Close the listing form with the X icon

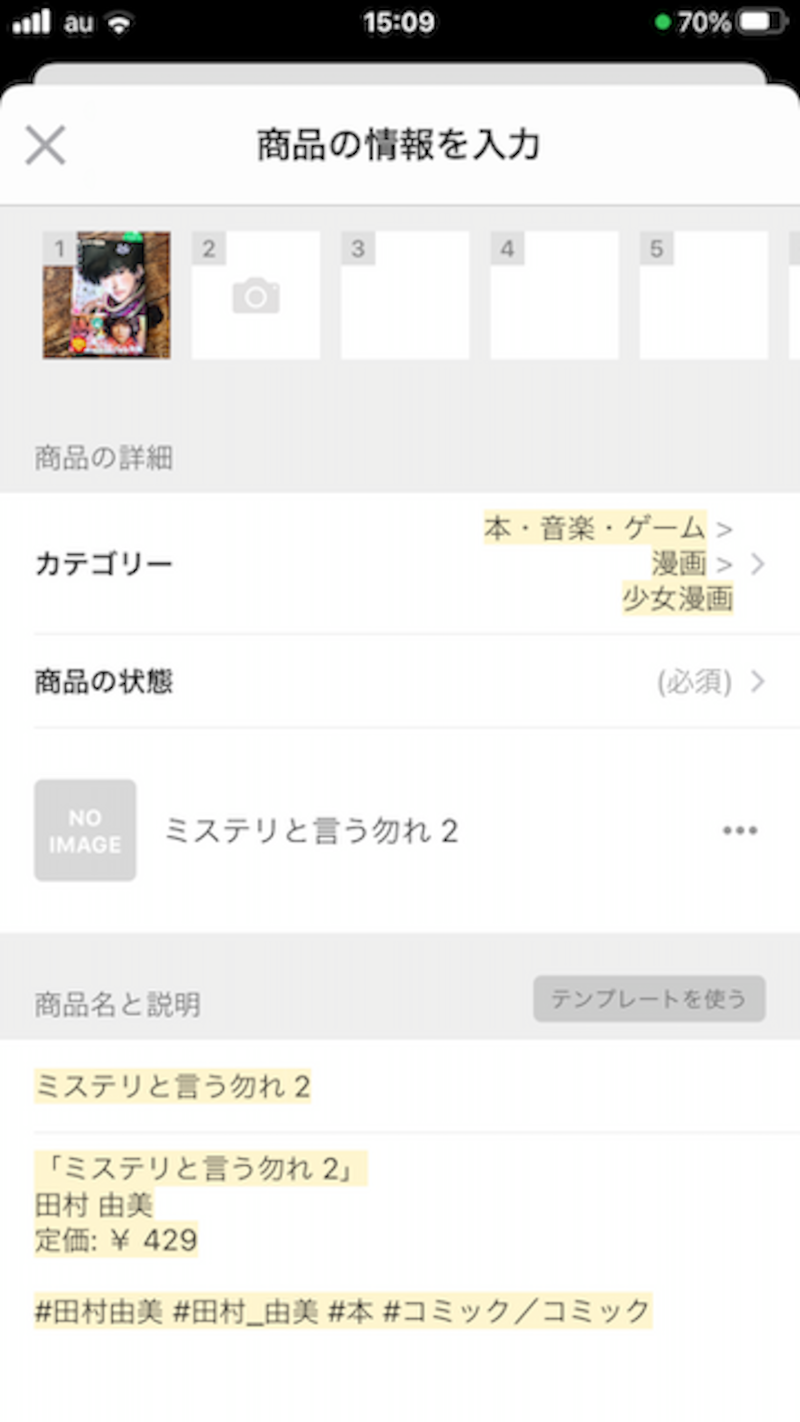tap(44, 144)
